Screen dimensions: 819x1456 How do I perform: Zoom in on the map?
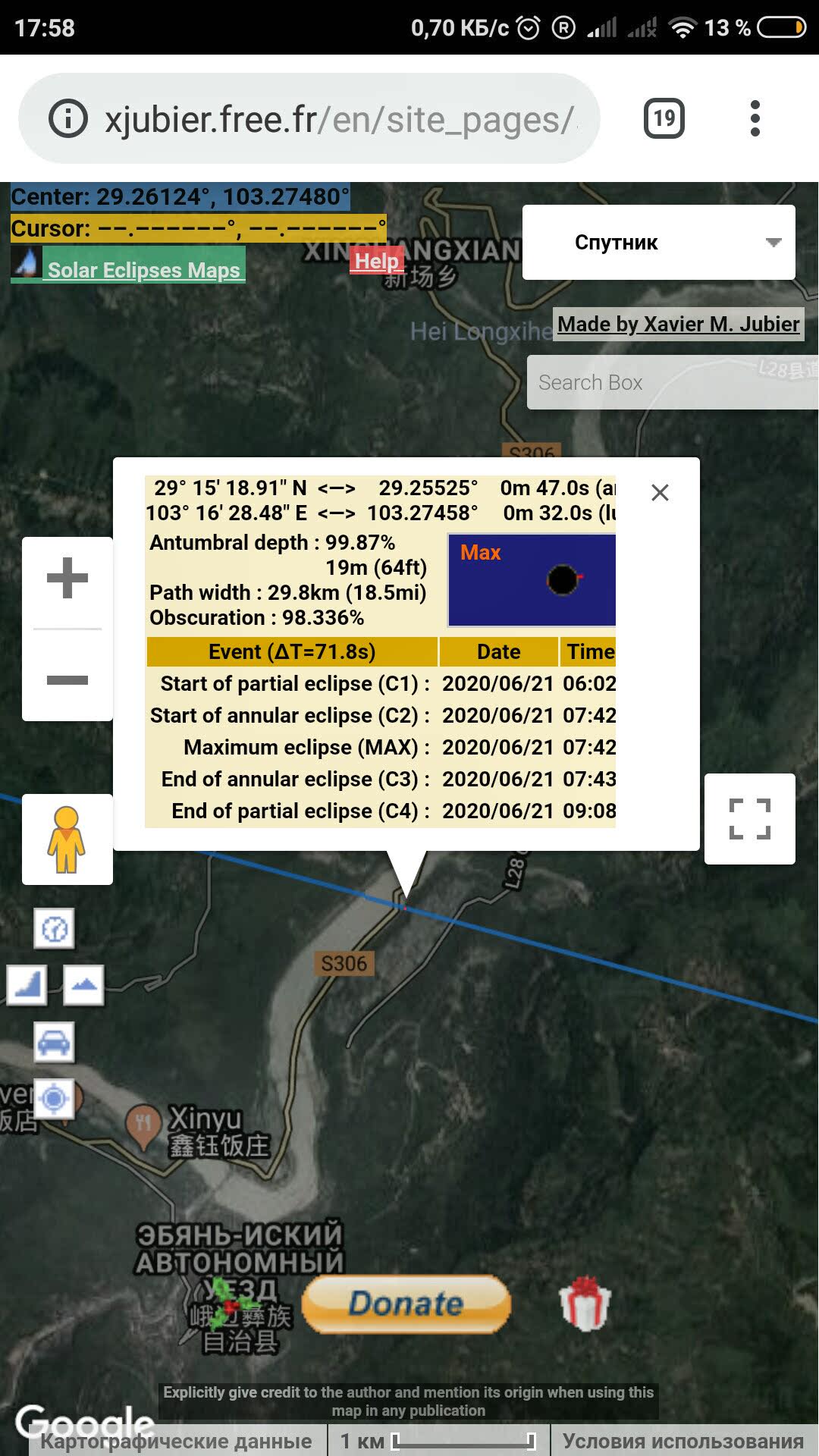click(x=67, y=579)
